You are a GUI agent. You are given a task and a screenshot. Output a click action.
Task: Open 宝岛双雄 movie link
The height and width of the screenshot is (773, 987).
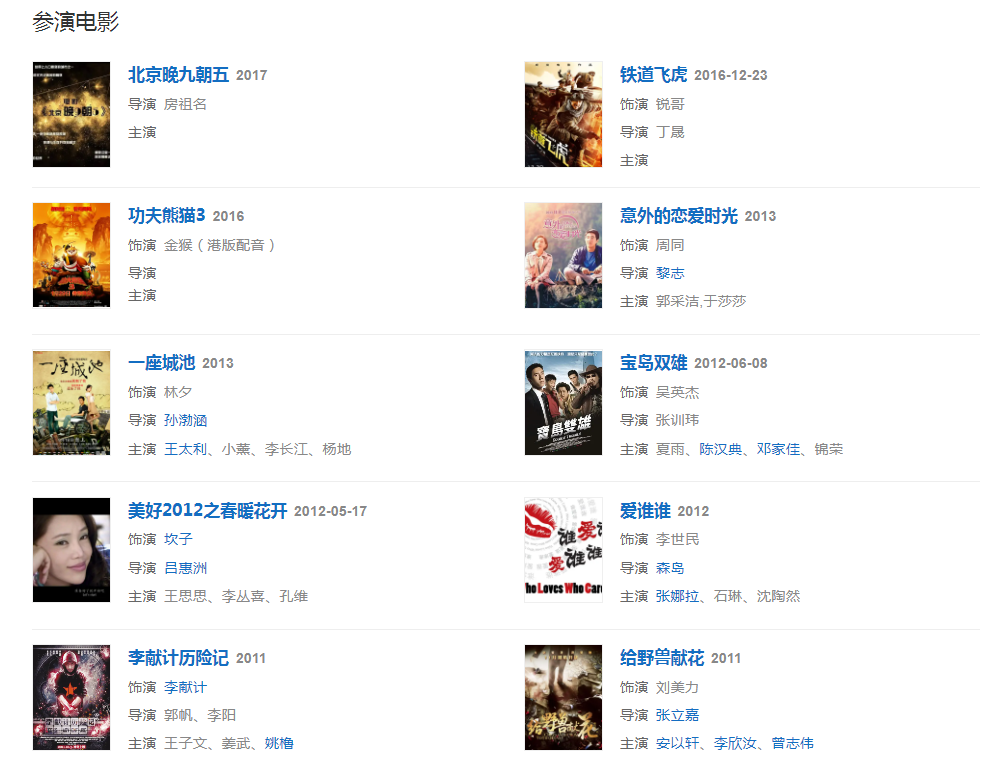pos(653,363)
